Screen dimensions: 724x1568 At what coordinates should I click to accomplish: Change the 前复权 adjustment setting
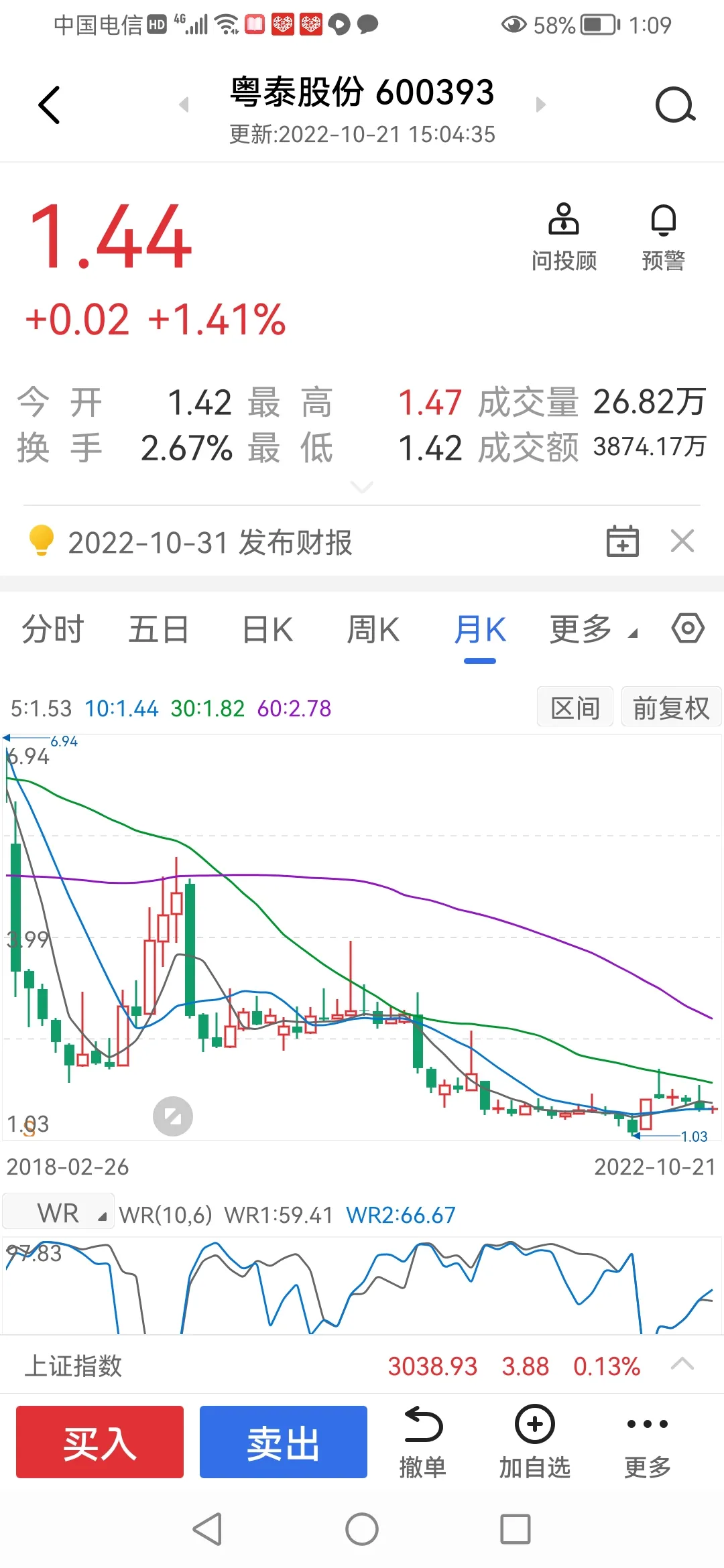click(x=671, y=707)
